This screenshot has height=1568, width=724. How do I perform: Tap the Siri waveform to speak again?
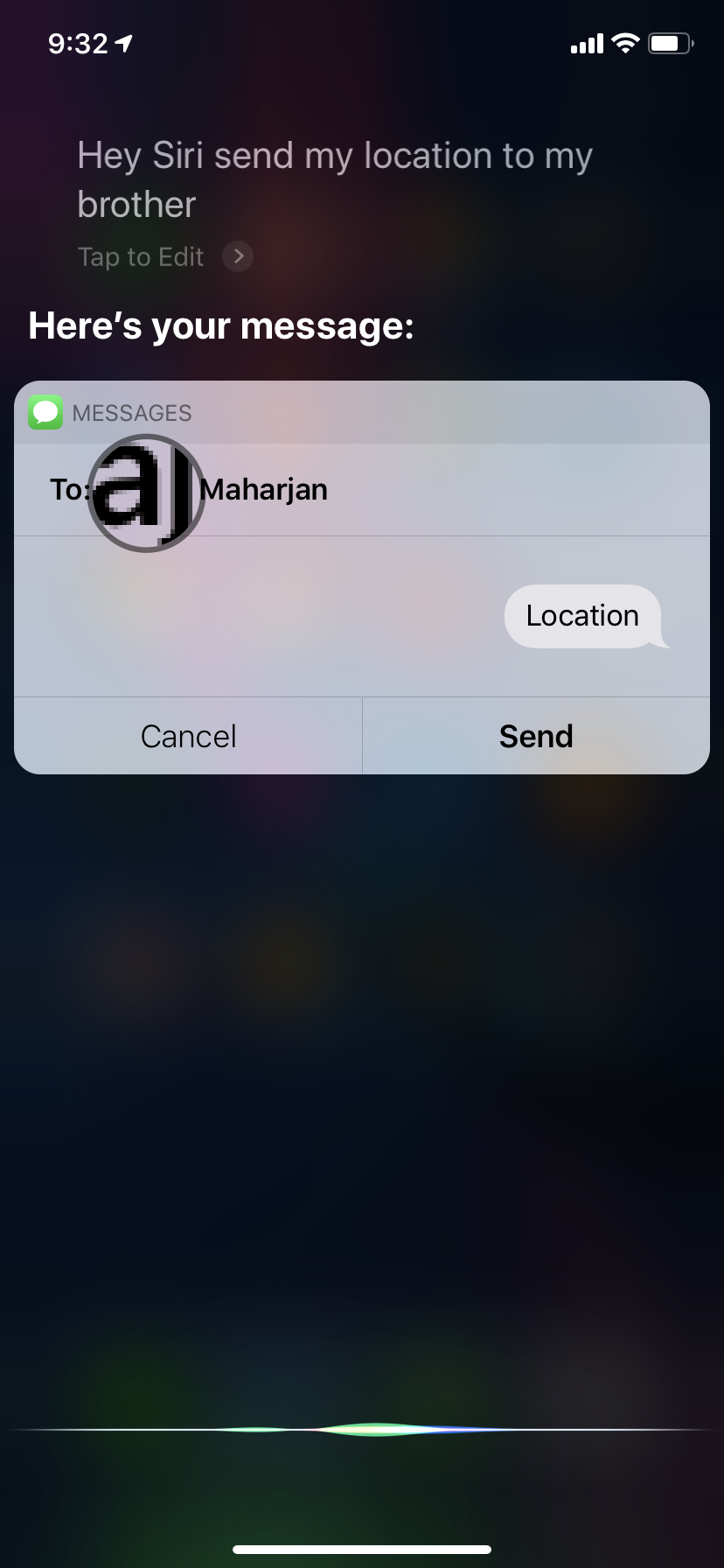[362, 1429]
